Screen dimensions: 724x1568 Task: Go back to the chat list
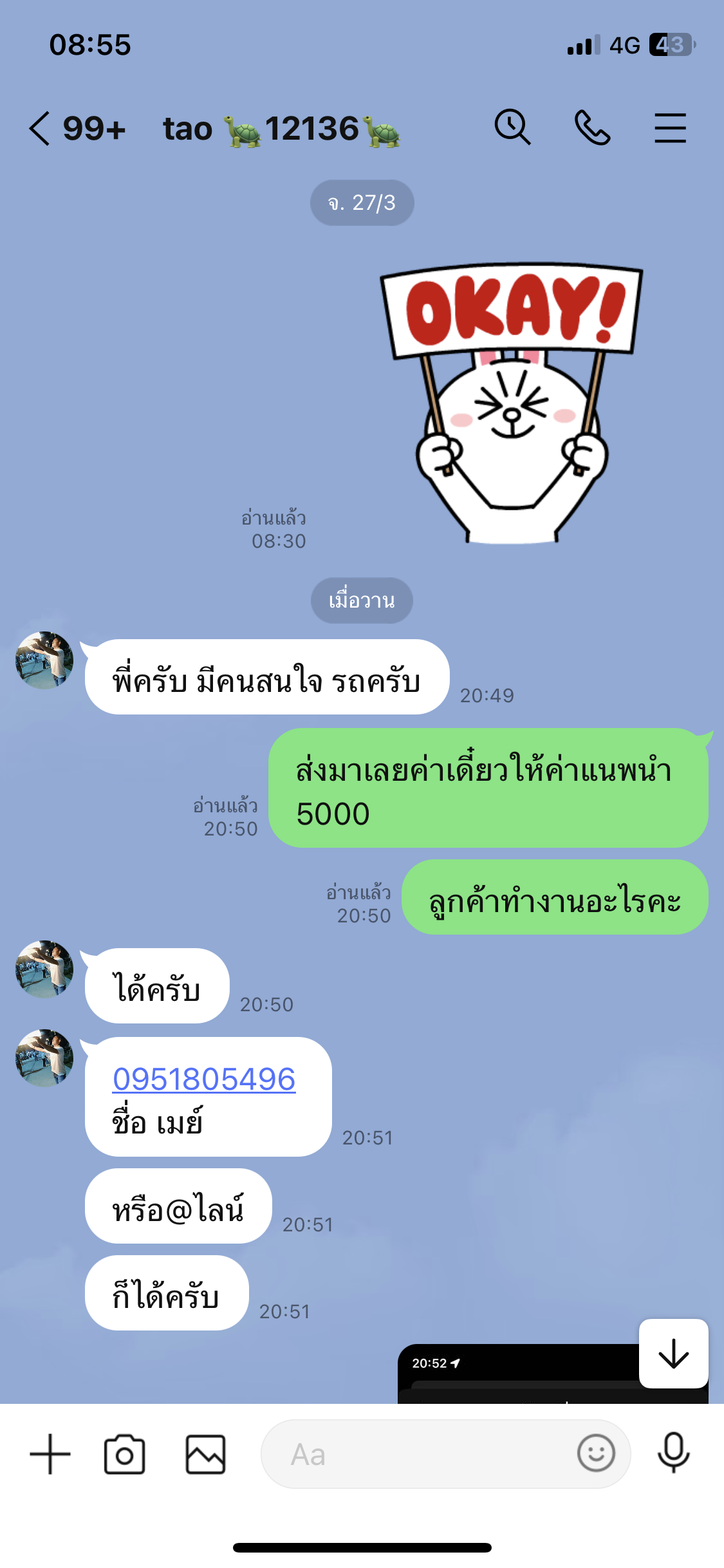pos(40,128)
